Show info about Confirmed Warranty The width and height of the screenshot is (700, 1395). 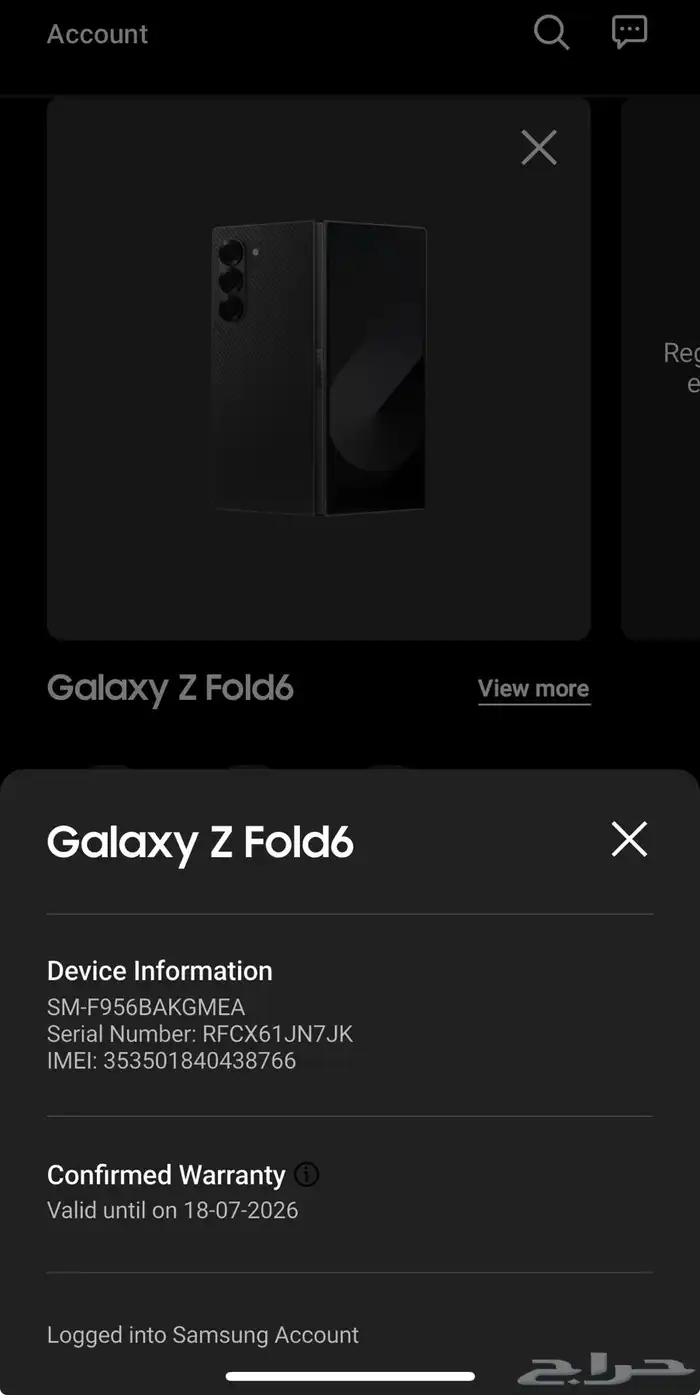pyautogui.click(x=307, y=1174)
